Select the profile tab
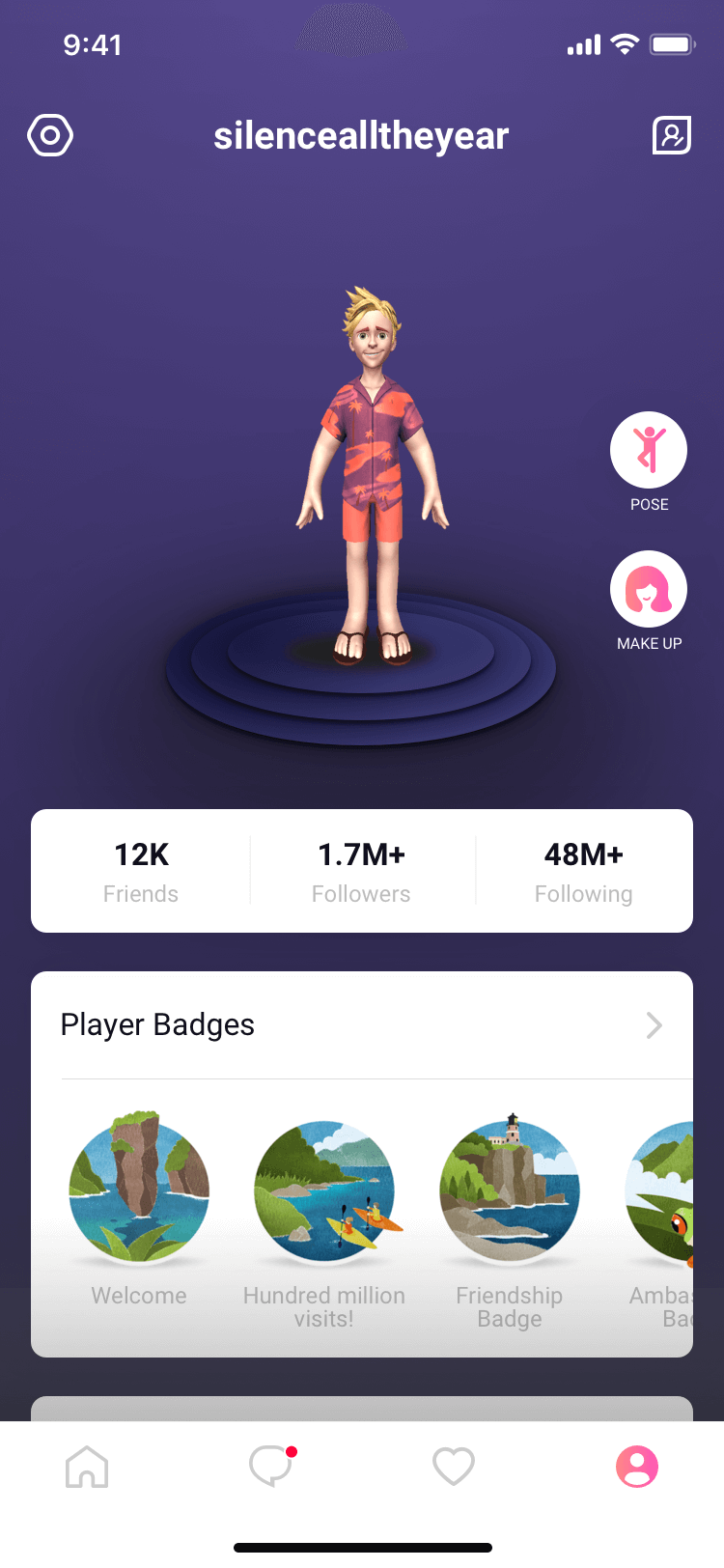724x1568 pixels. [637, 1467]
